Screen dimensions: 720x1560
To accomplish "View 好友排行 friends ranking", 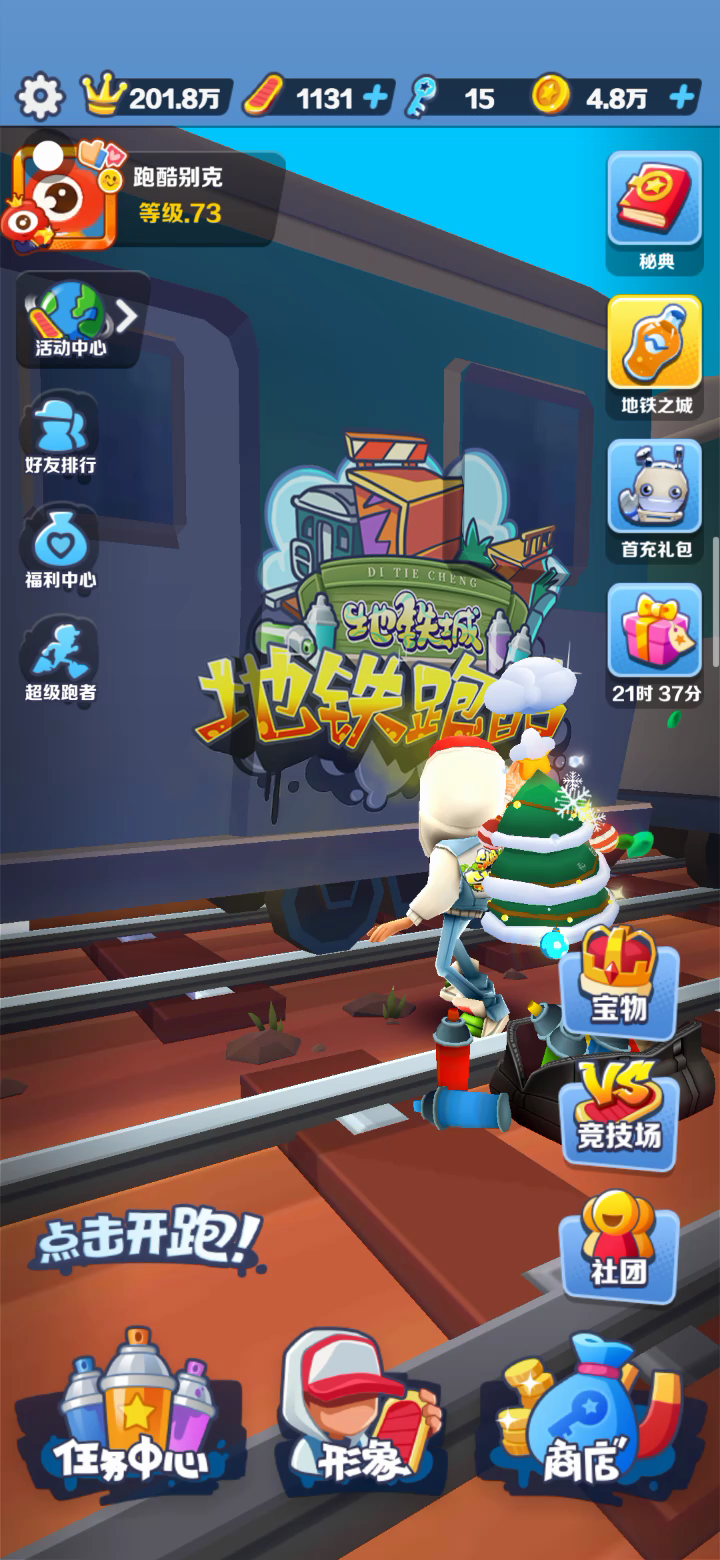I will click(61, 435).
